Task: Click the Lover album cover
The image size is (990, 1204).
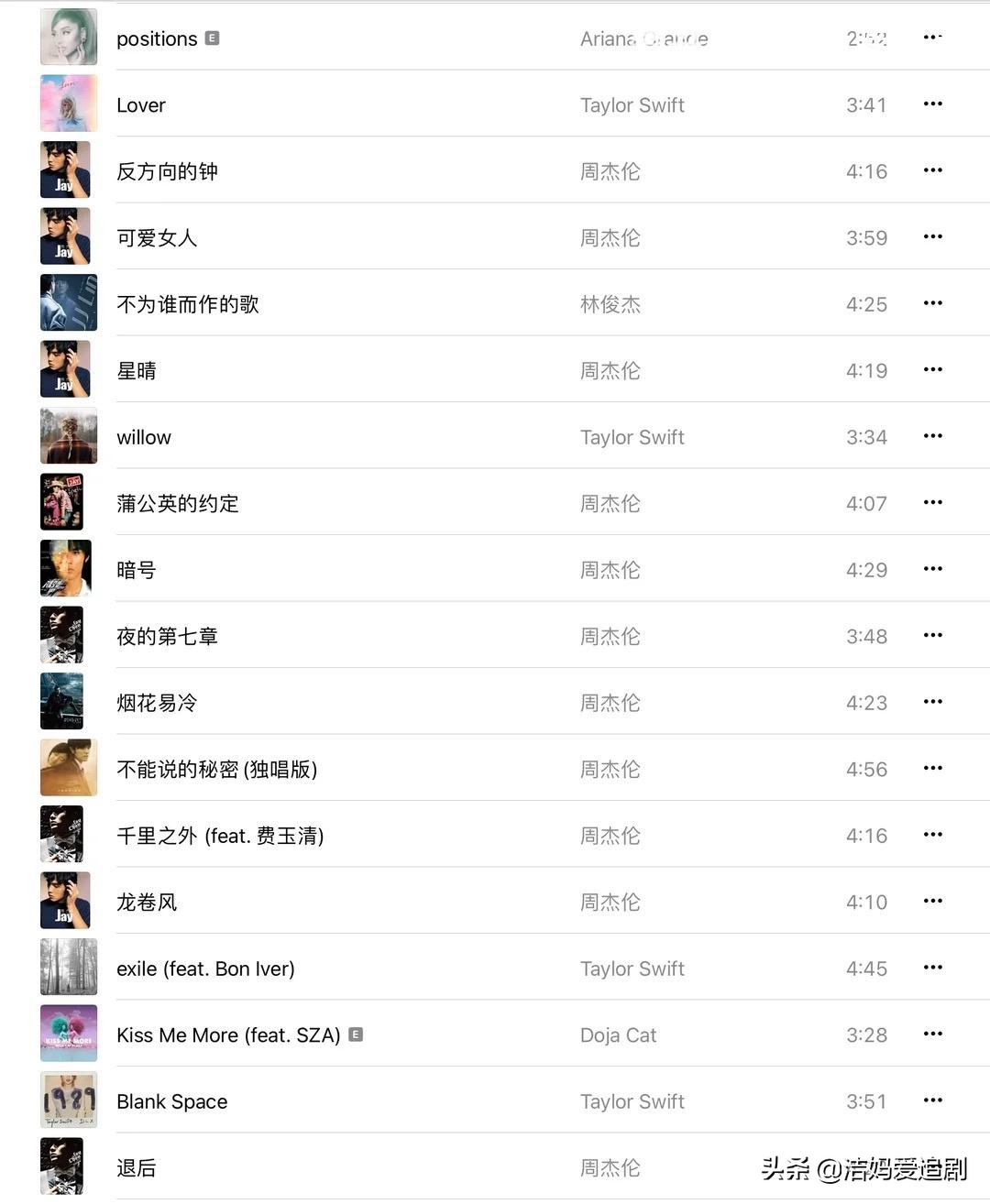Action: click(x=68, y=103)
